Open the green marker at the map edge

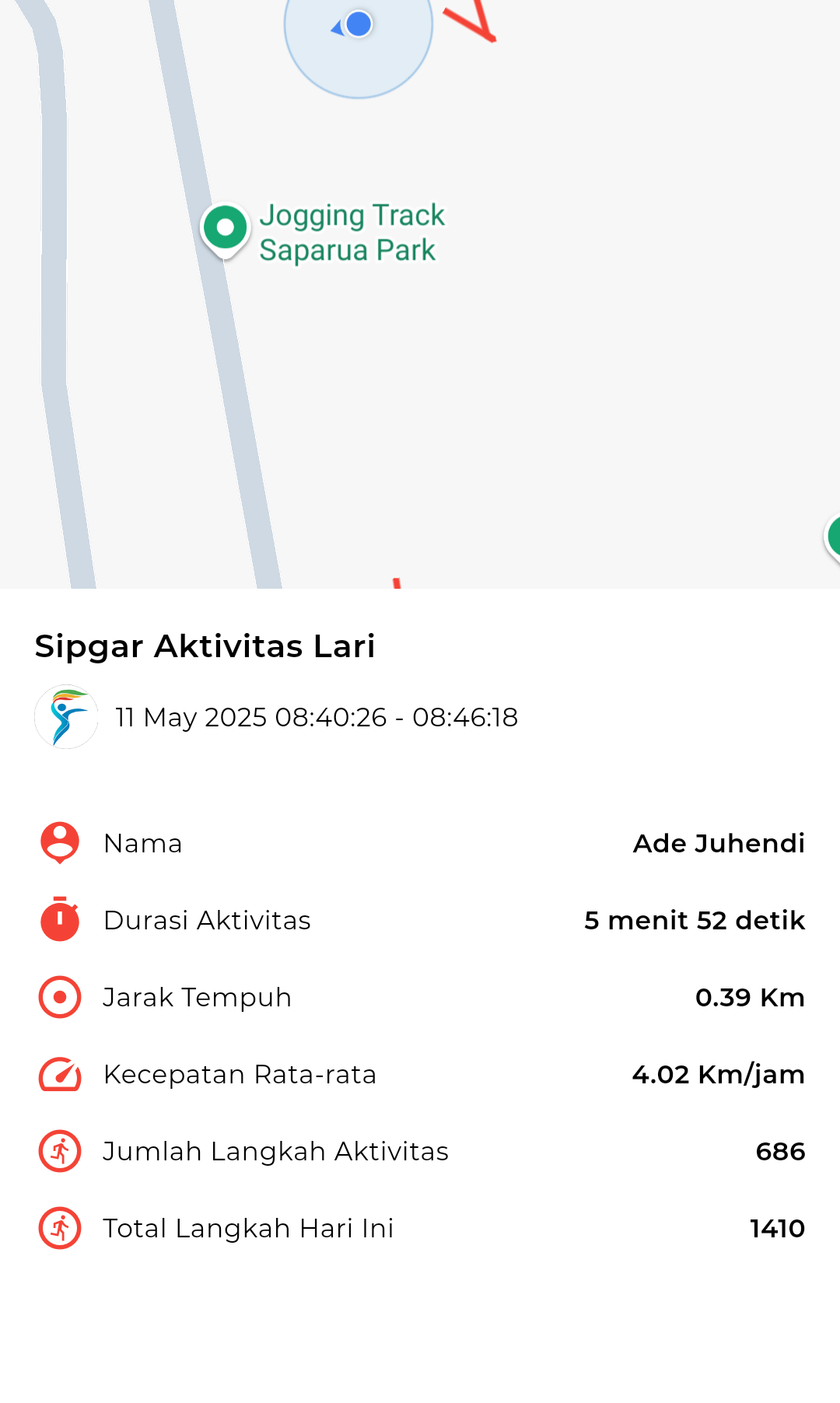point(833,537)
